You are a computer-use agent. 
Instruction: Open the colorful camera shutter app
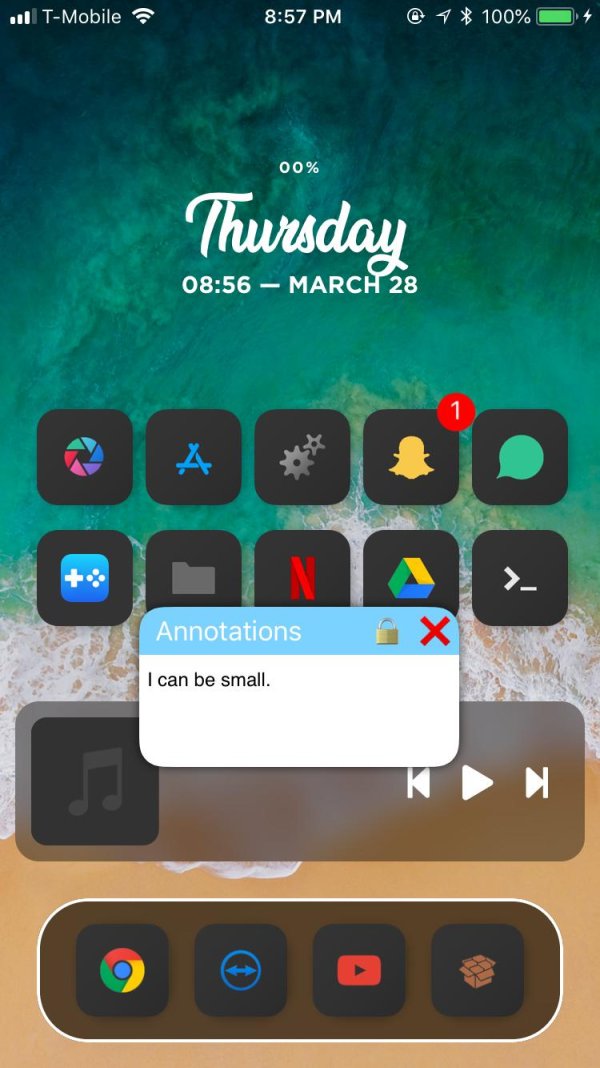pyautogui.click(x=85, y=458)
